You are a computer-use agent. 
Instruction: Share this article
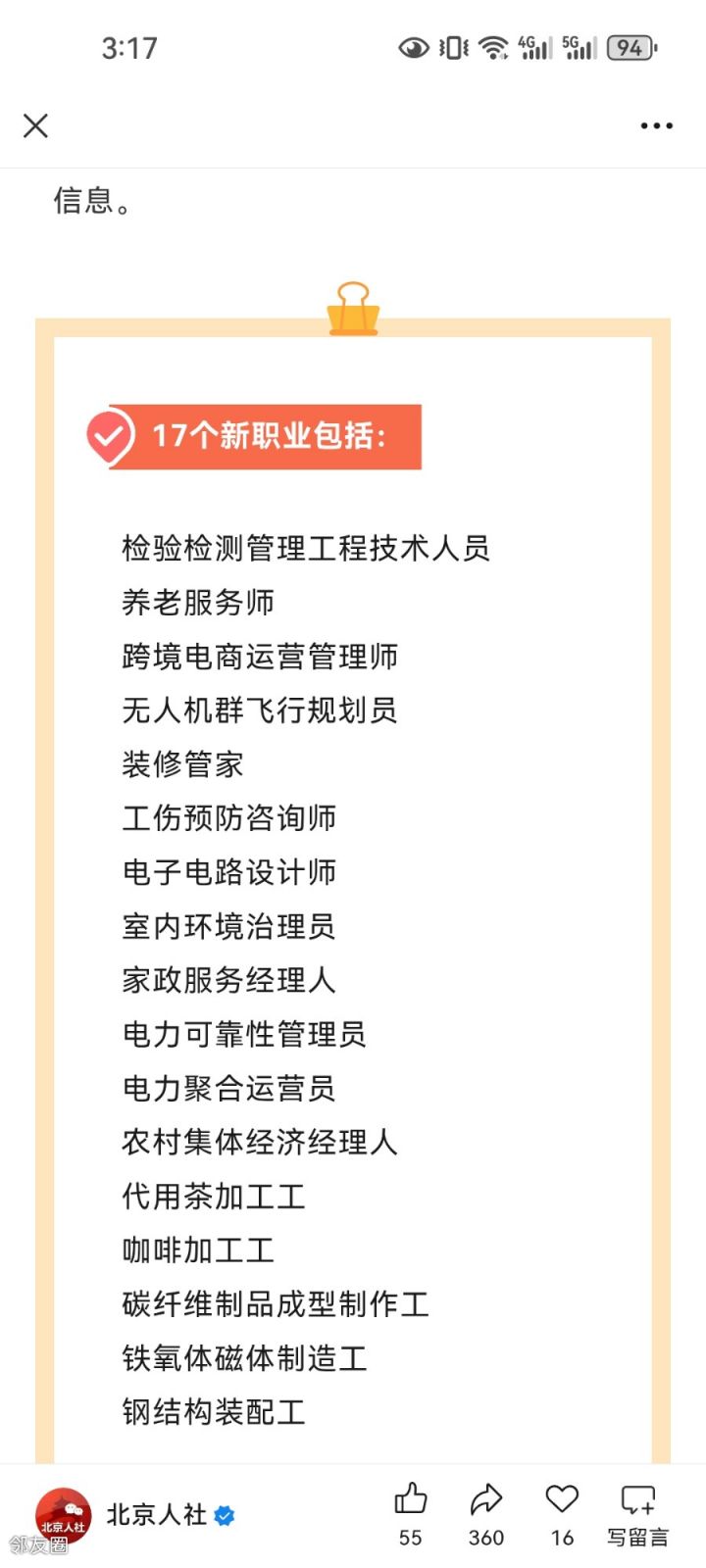[486, 1514]
